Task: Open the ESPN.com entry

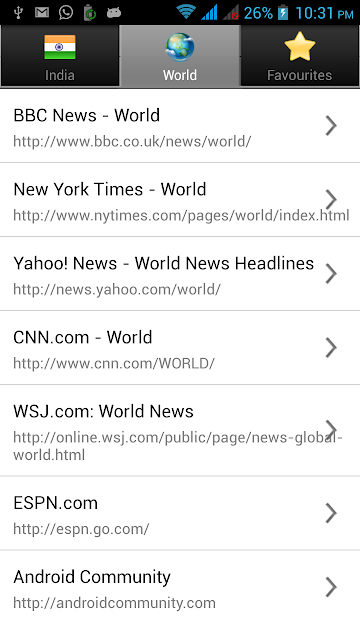Action: coord(180,513)
